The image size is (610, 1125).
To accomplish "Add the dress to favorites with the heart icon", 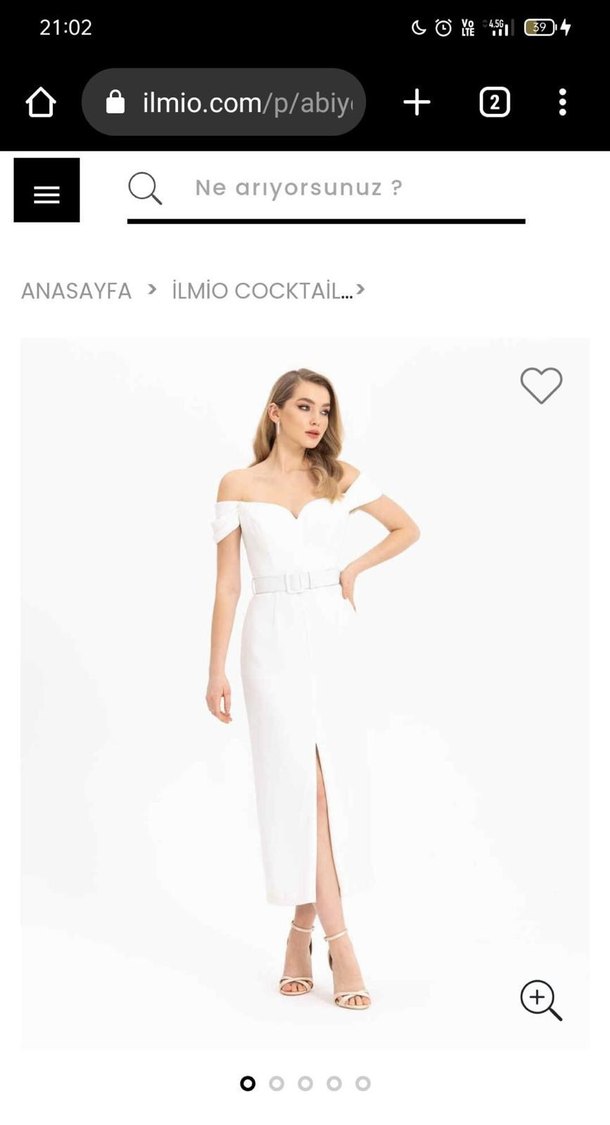I will 541,386.
